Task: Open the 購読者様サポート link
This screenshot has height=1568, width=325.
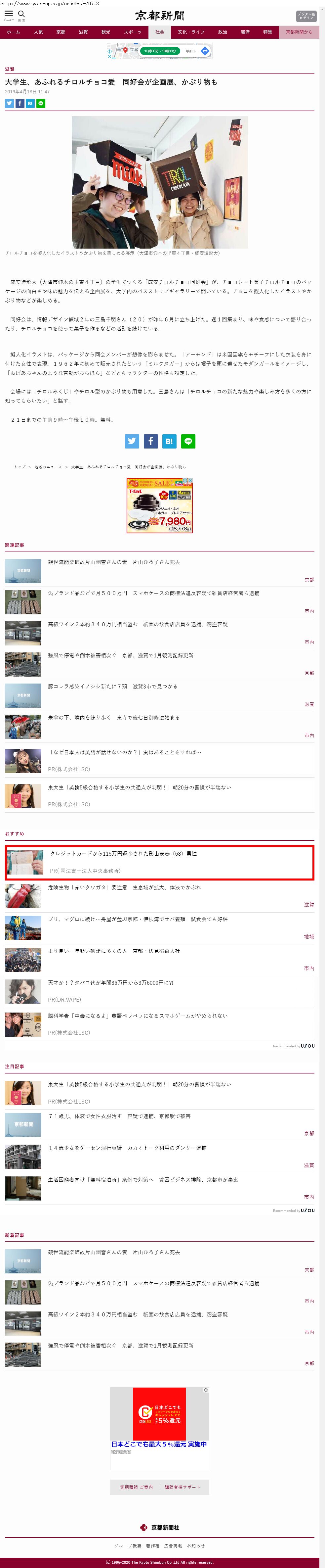Action: (x=182, y=1487)
